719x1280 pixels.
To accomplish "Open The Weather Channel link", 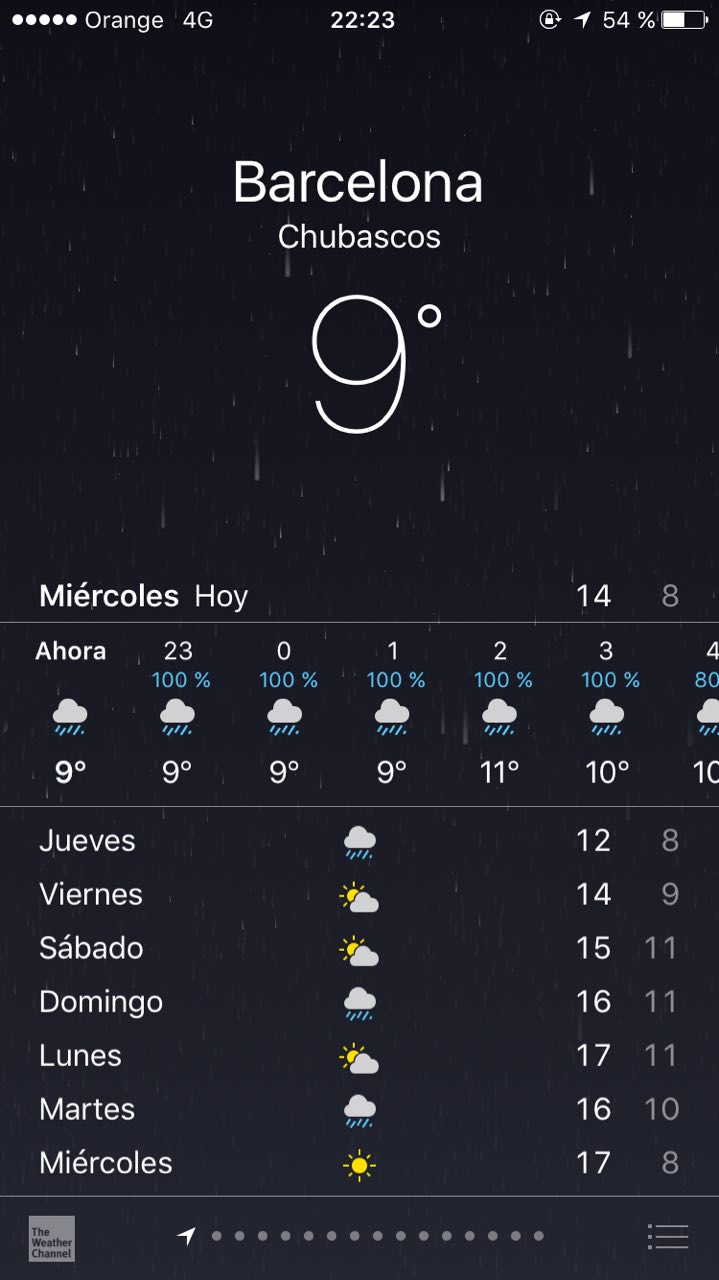I will (51, 1238).
